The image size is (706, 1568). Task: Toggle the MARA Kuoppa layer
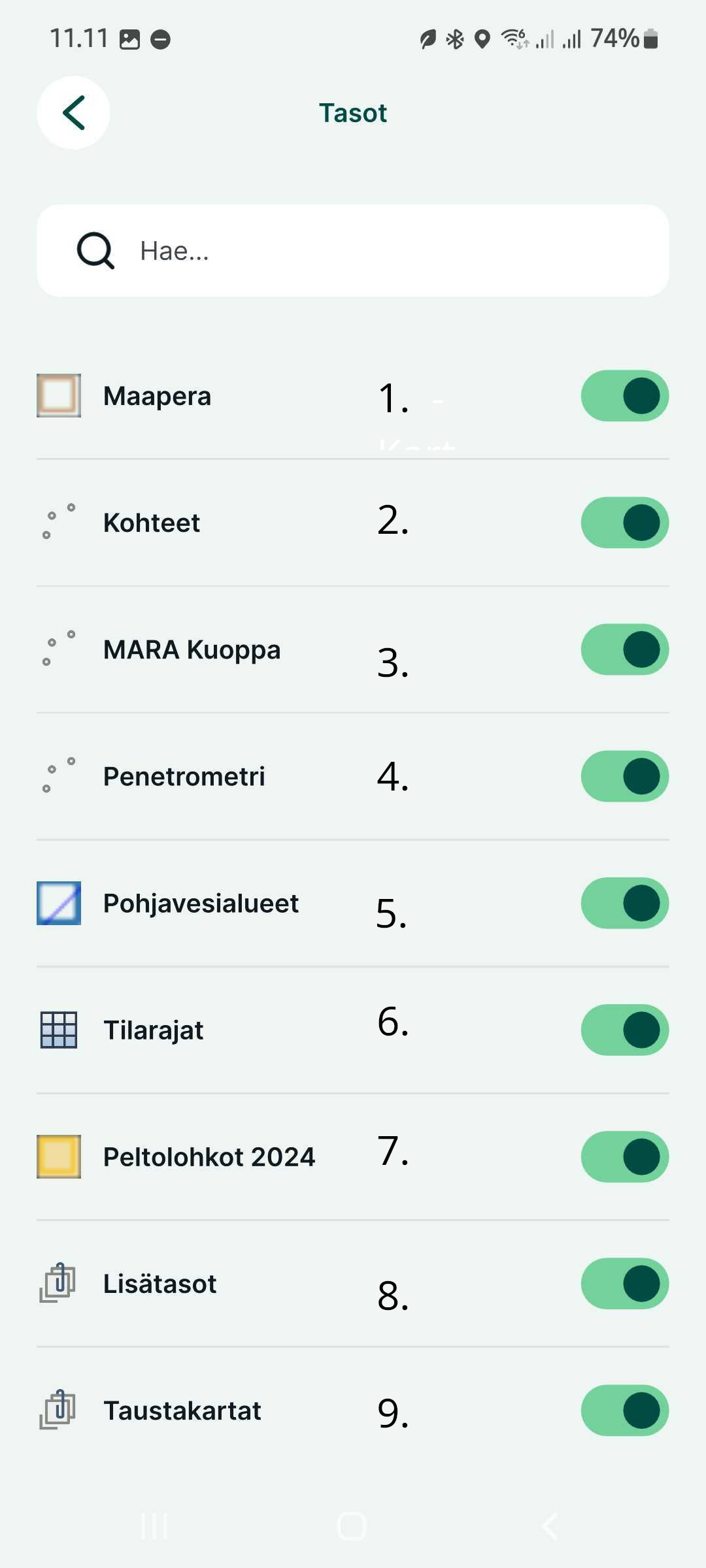[625, 649]
